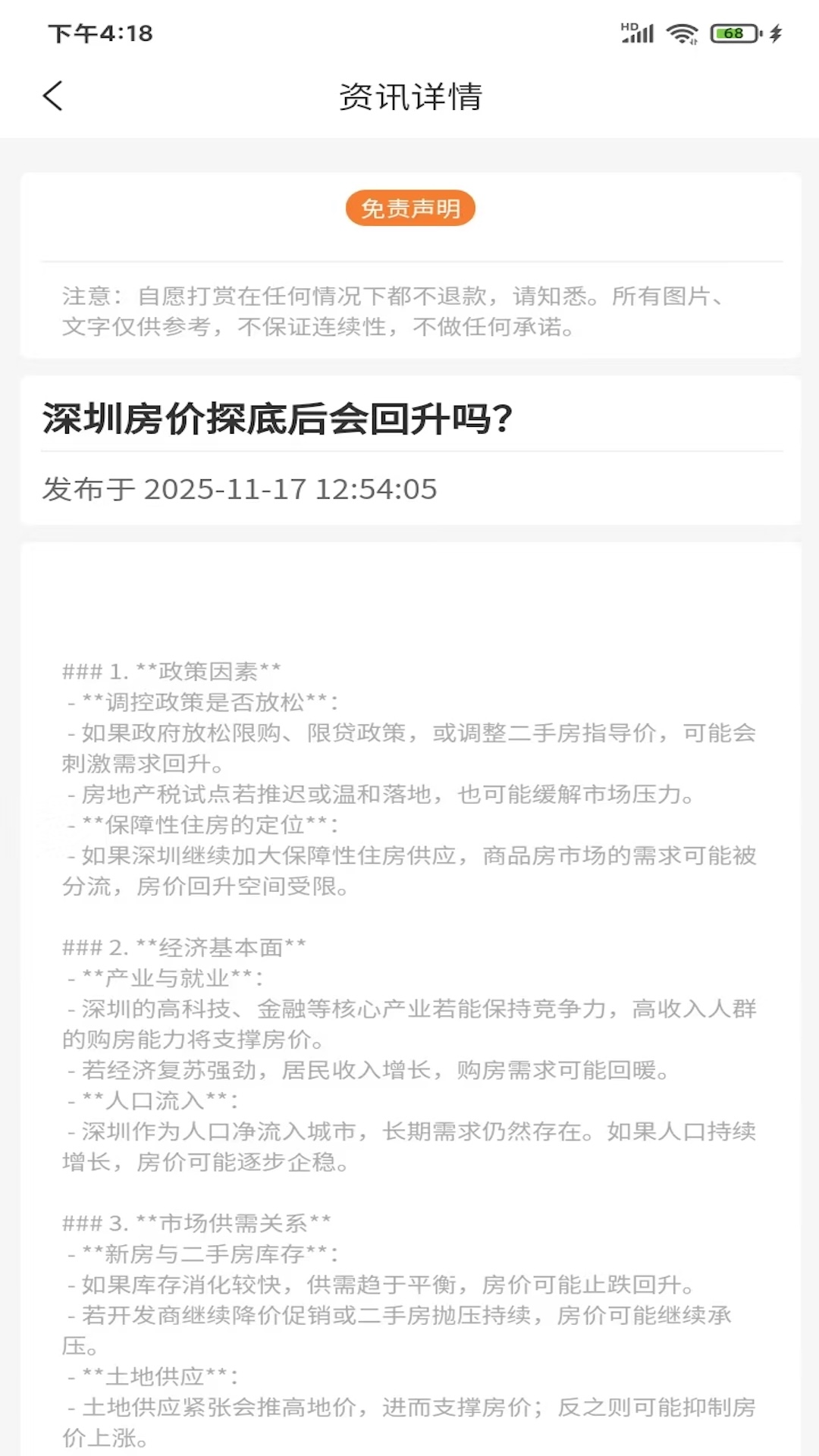The height and width of the screenshot is (1456, 819).
Task: Select heading 2. 经济基本面
Action: tap(183, 946)
